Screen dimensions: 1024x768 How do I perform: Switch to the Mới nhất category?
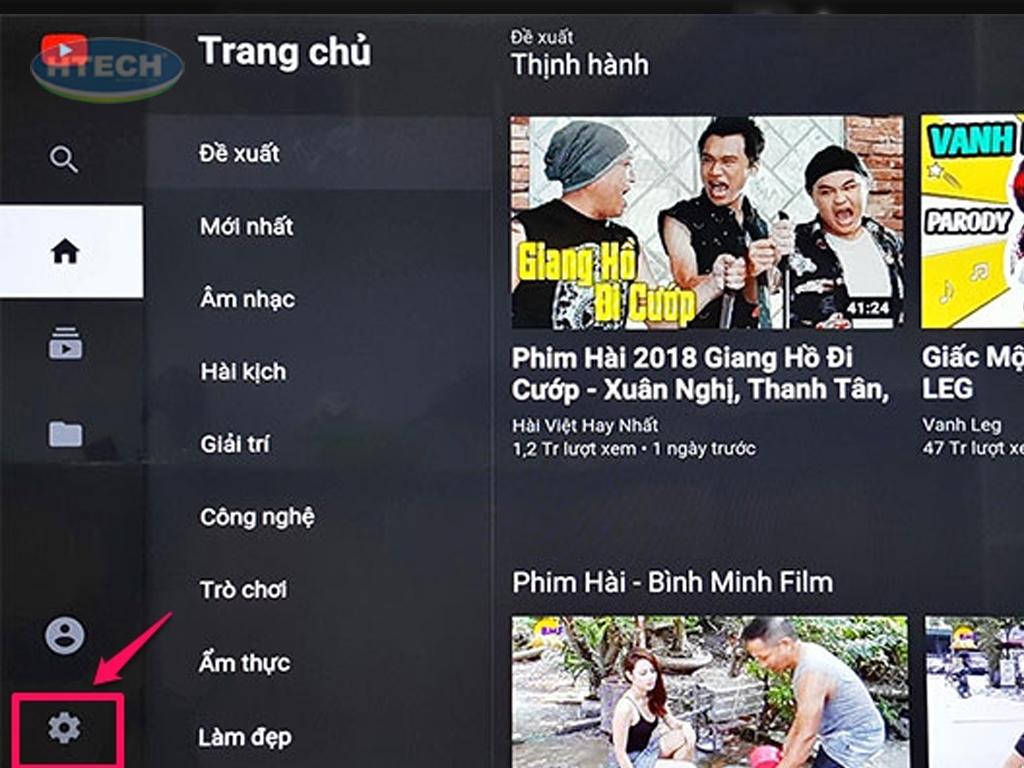click(247, 227)
